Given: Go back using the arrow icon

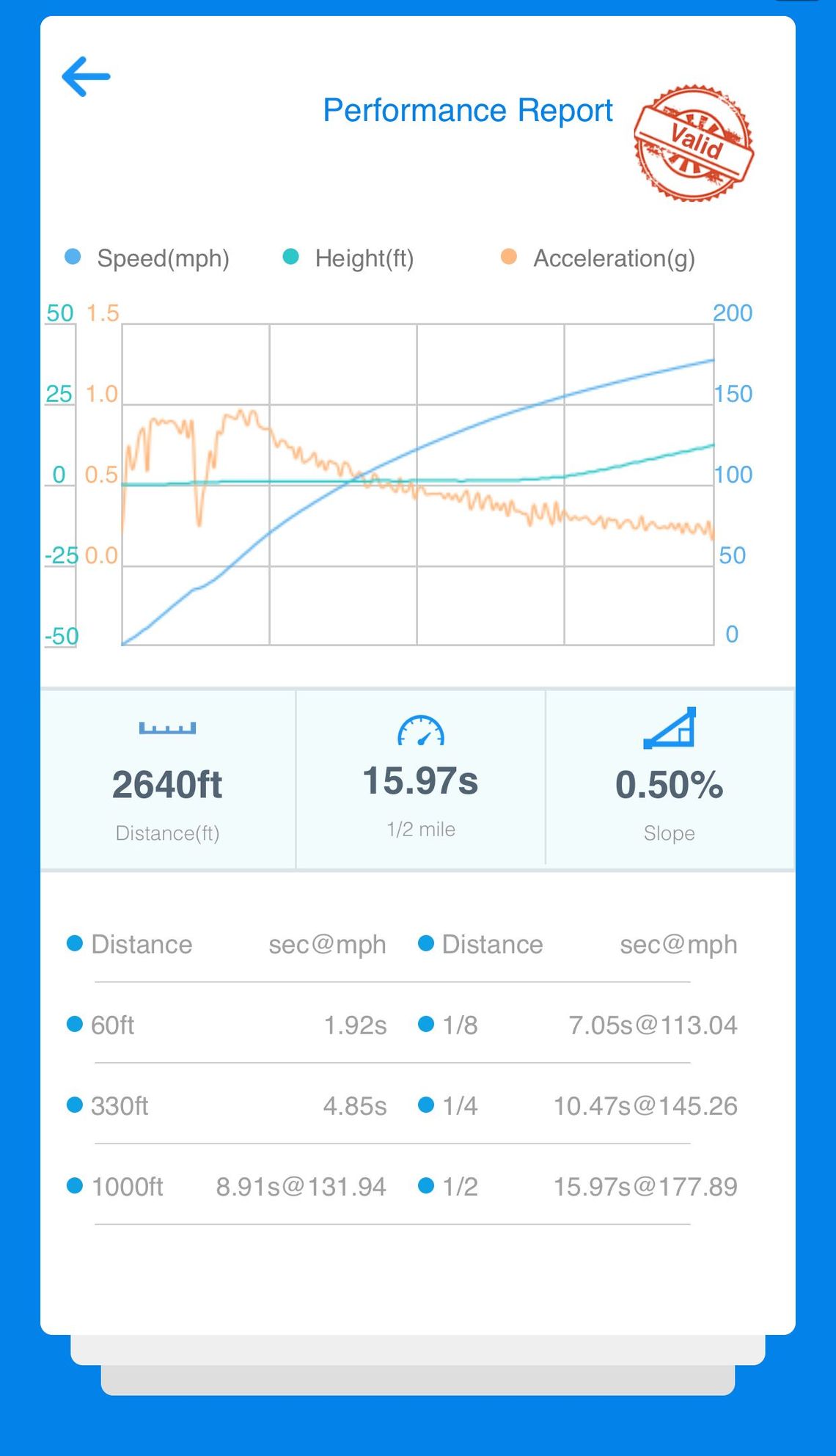Looking at the screenshot, I should pos(87,76).
